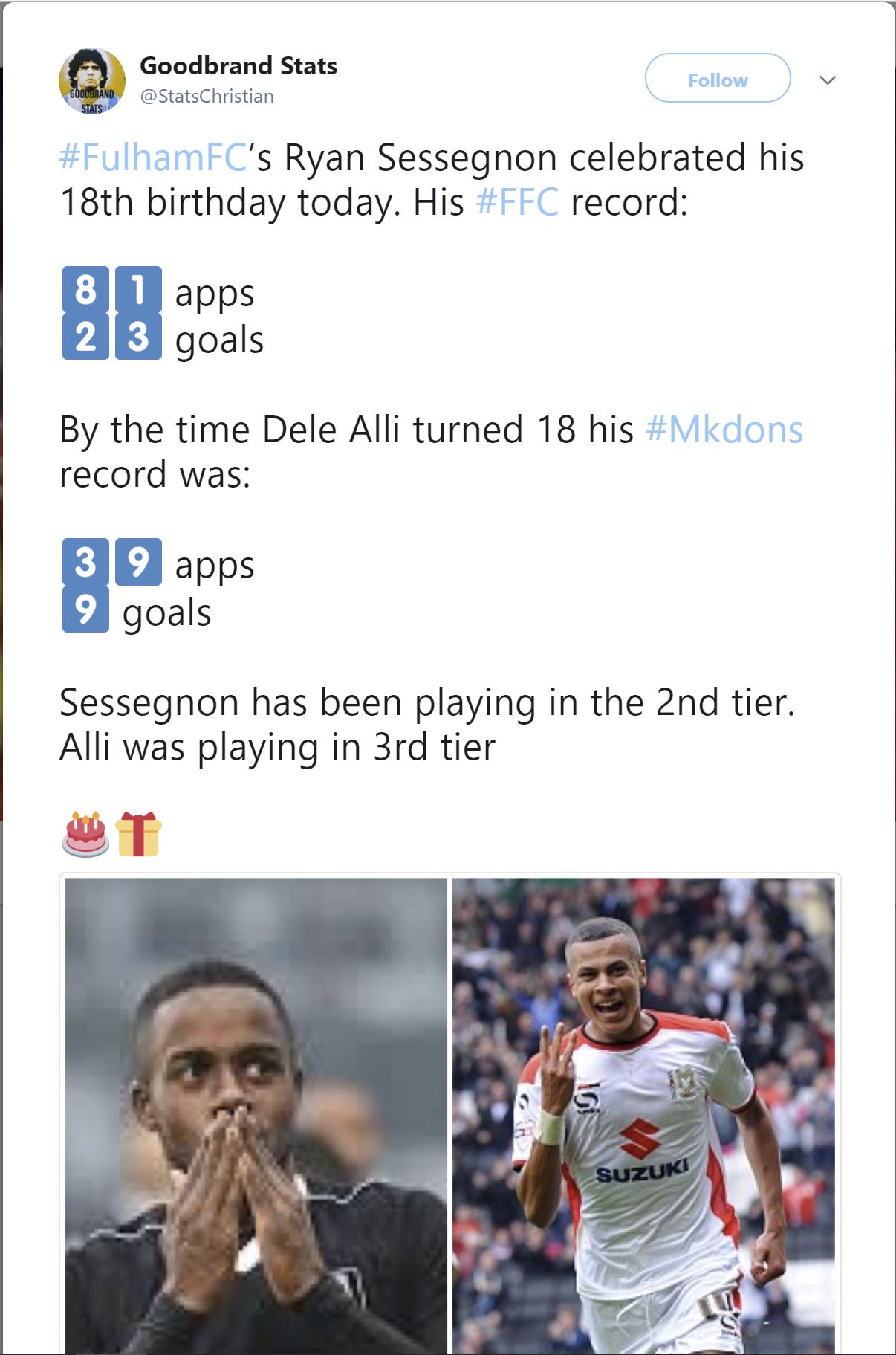
Task: View the left photo with praying hands
Action: tap(256, 1115)
